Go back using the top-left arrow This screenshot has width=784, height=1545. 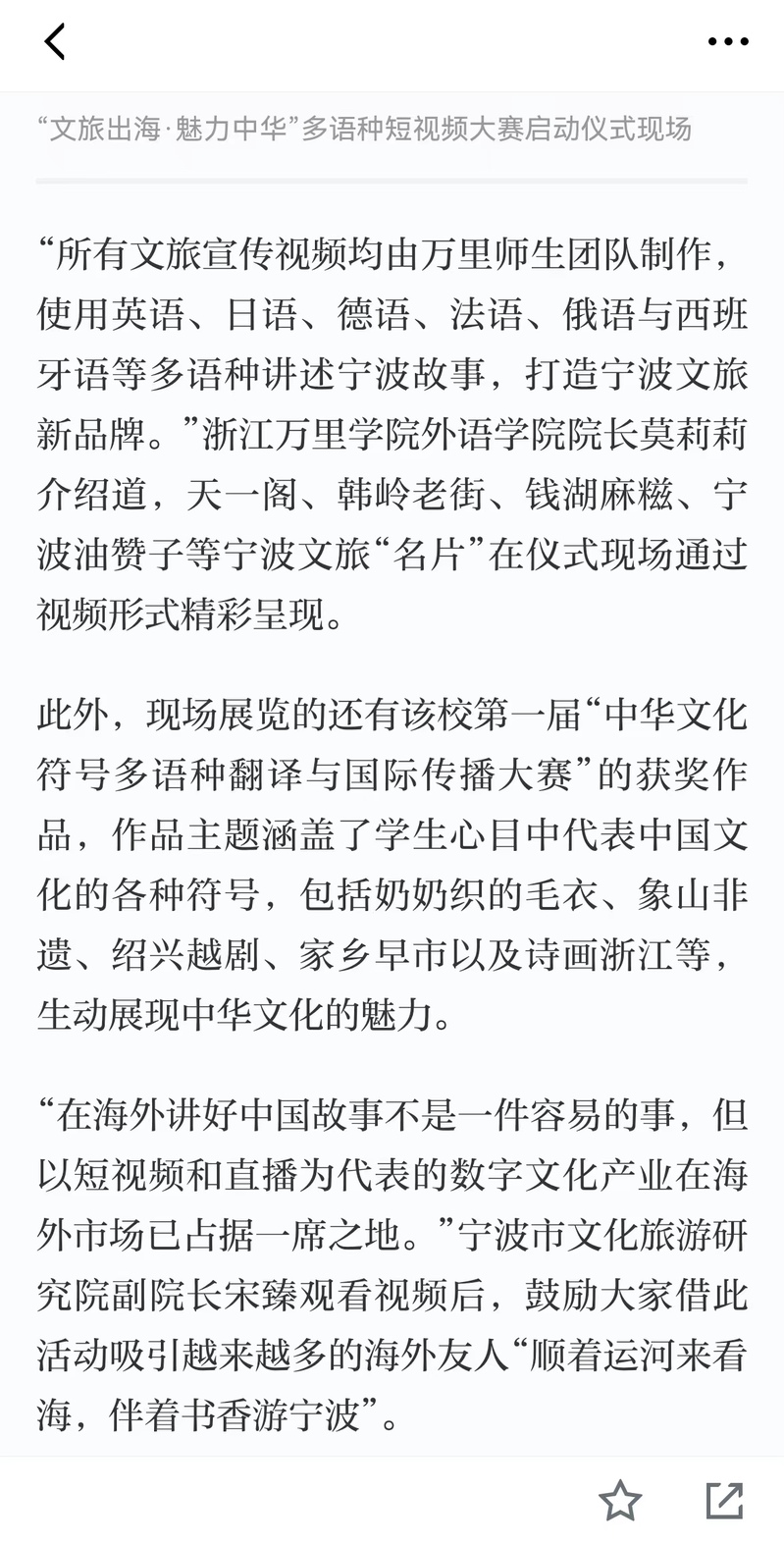point(55,41)
